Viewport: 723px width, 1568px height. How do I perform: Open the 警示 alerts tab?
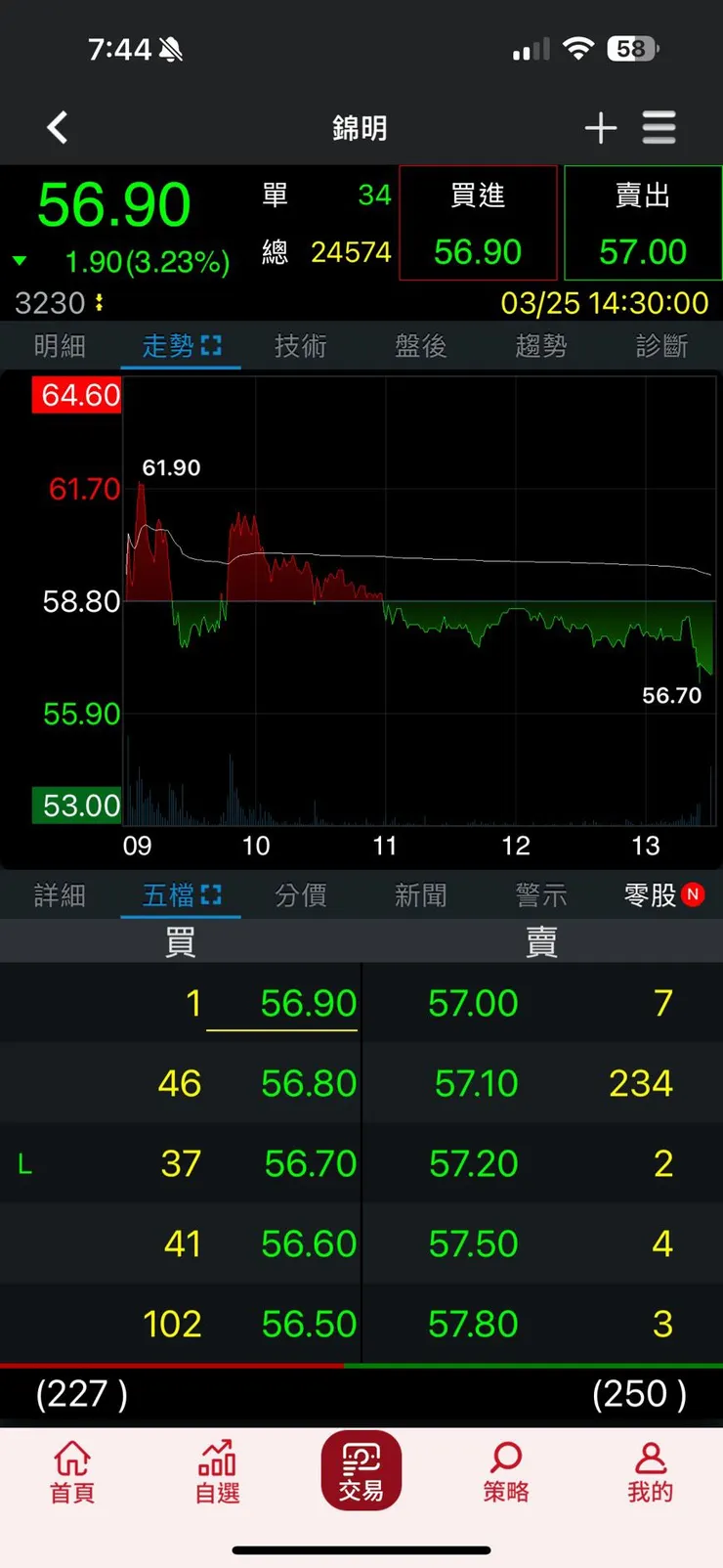(541, 895)
